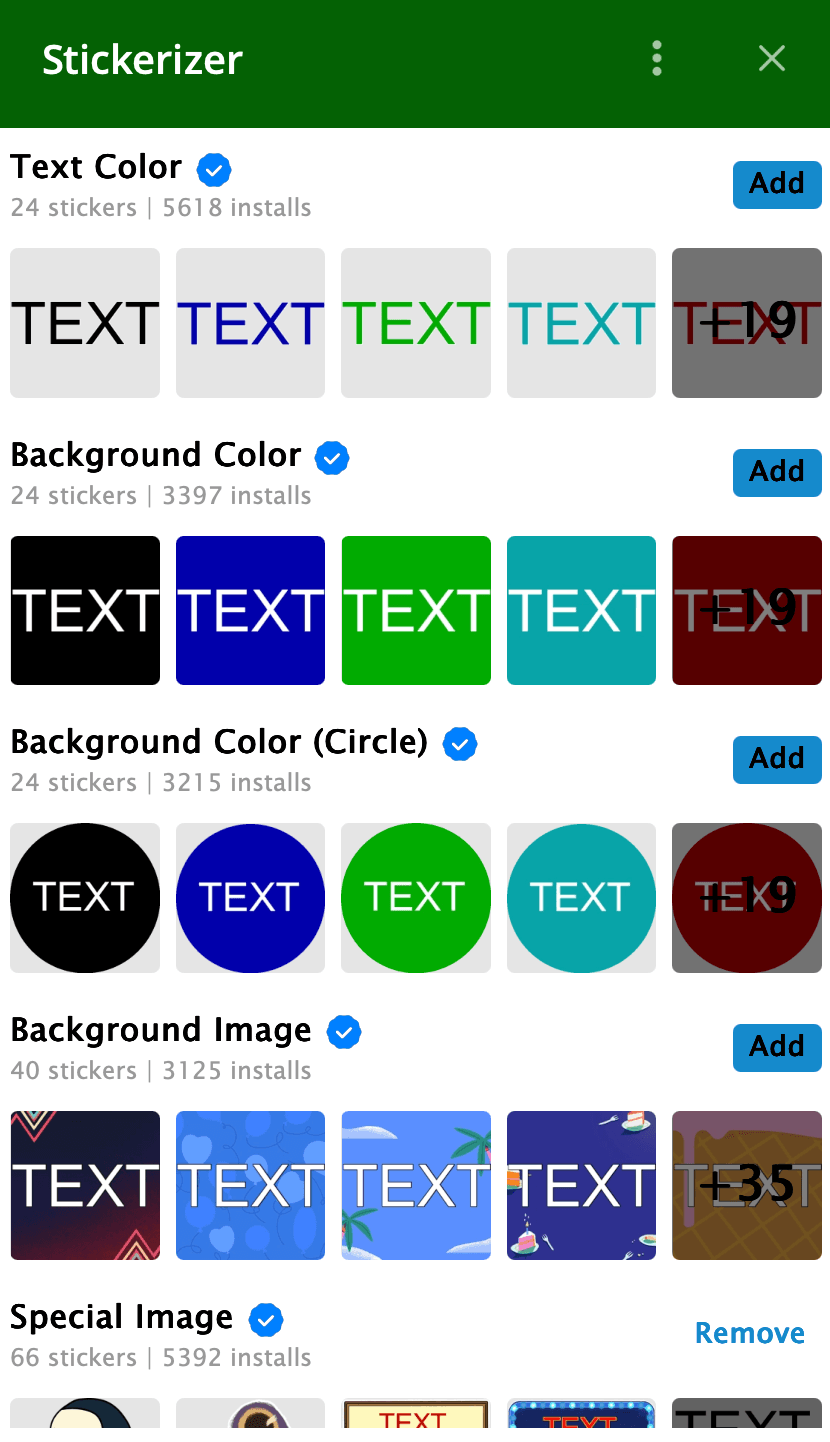The width and height of the screenshot is (830, 1442).
Task: Select the black TEXT sticker in Text Color
Action: [85, 323]
